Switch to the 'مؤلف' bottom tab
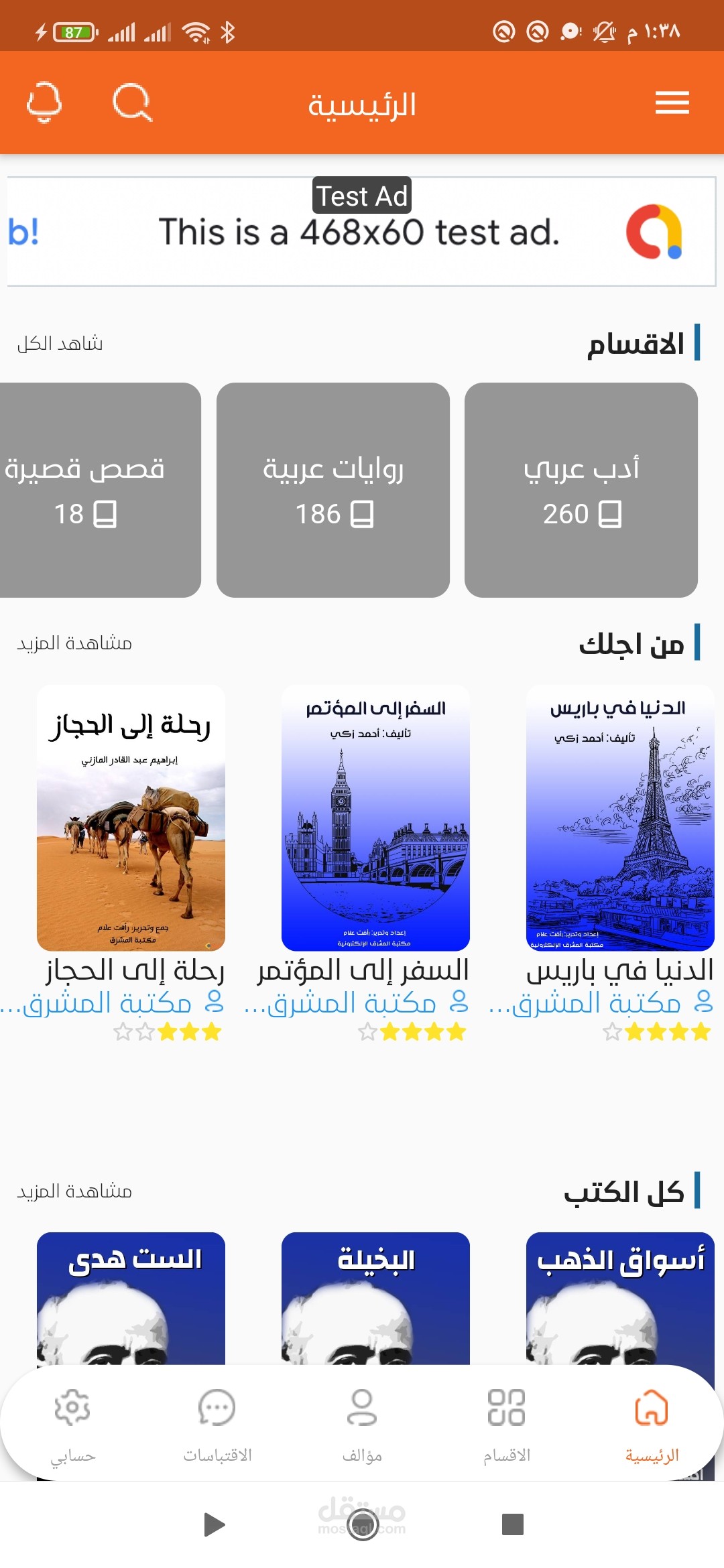This screenshot has height=1568, width=724. pos(362,1424)
